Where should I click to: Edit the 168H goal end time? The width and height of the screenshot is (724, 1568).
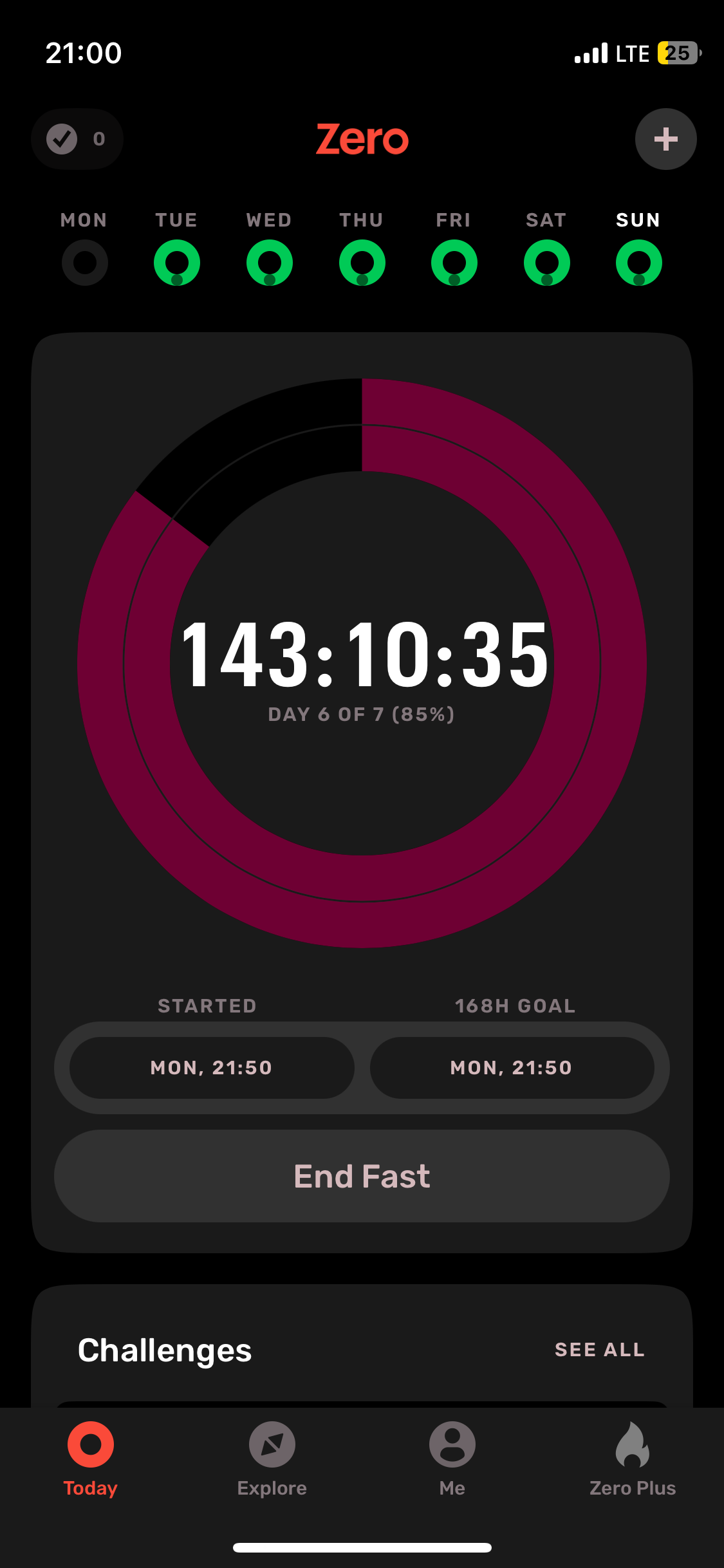click(x=512, y=1068)
